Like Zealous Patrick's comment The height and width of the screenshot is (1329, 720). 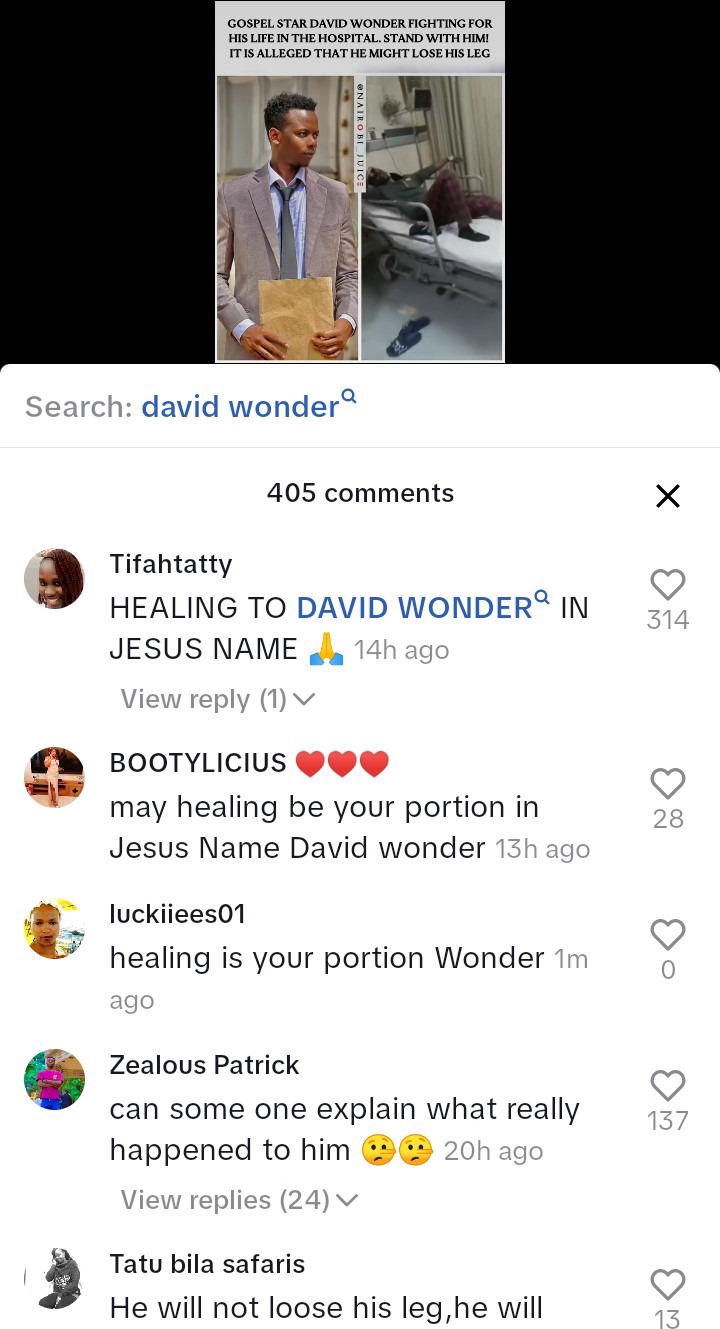tap(667, 1086)
